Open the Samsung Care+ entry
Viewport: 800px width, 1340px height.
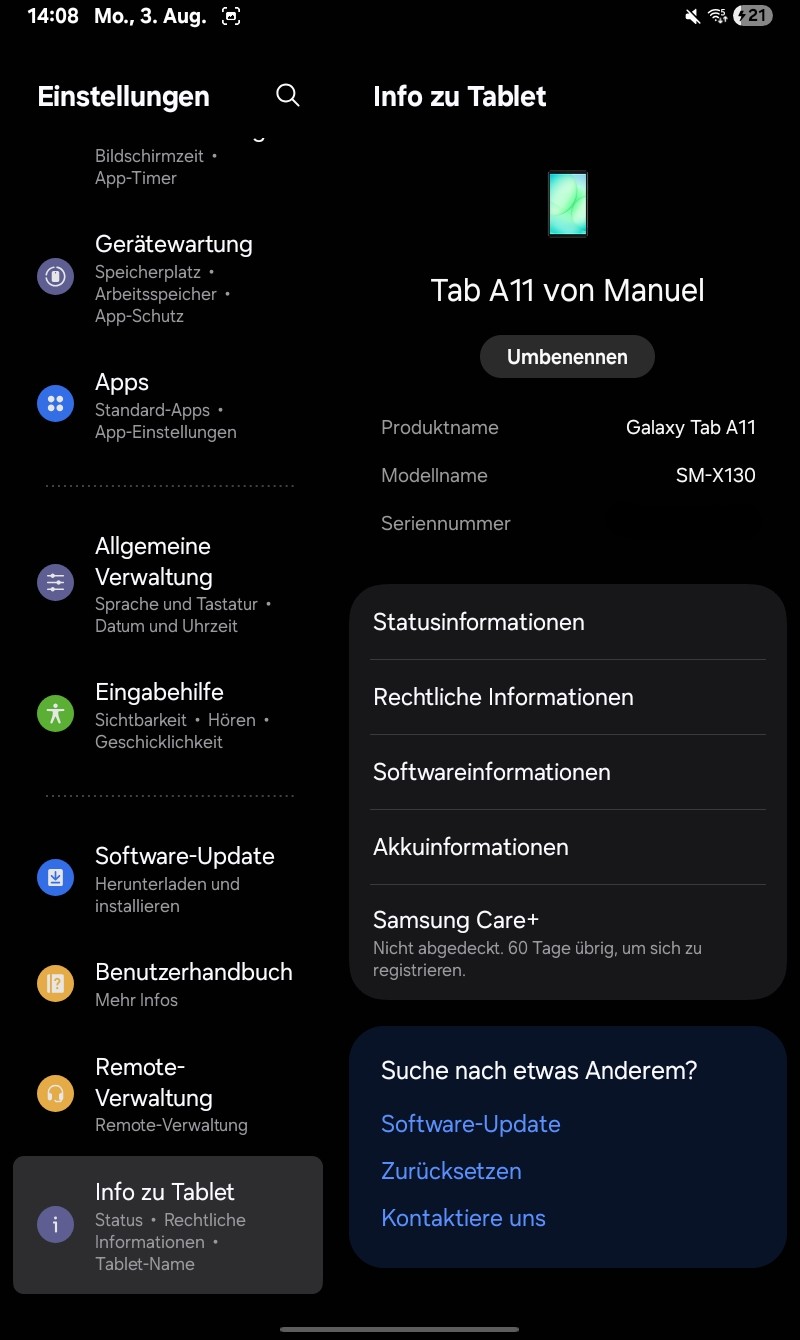tap(568, 942)
